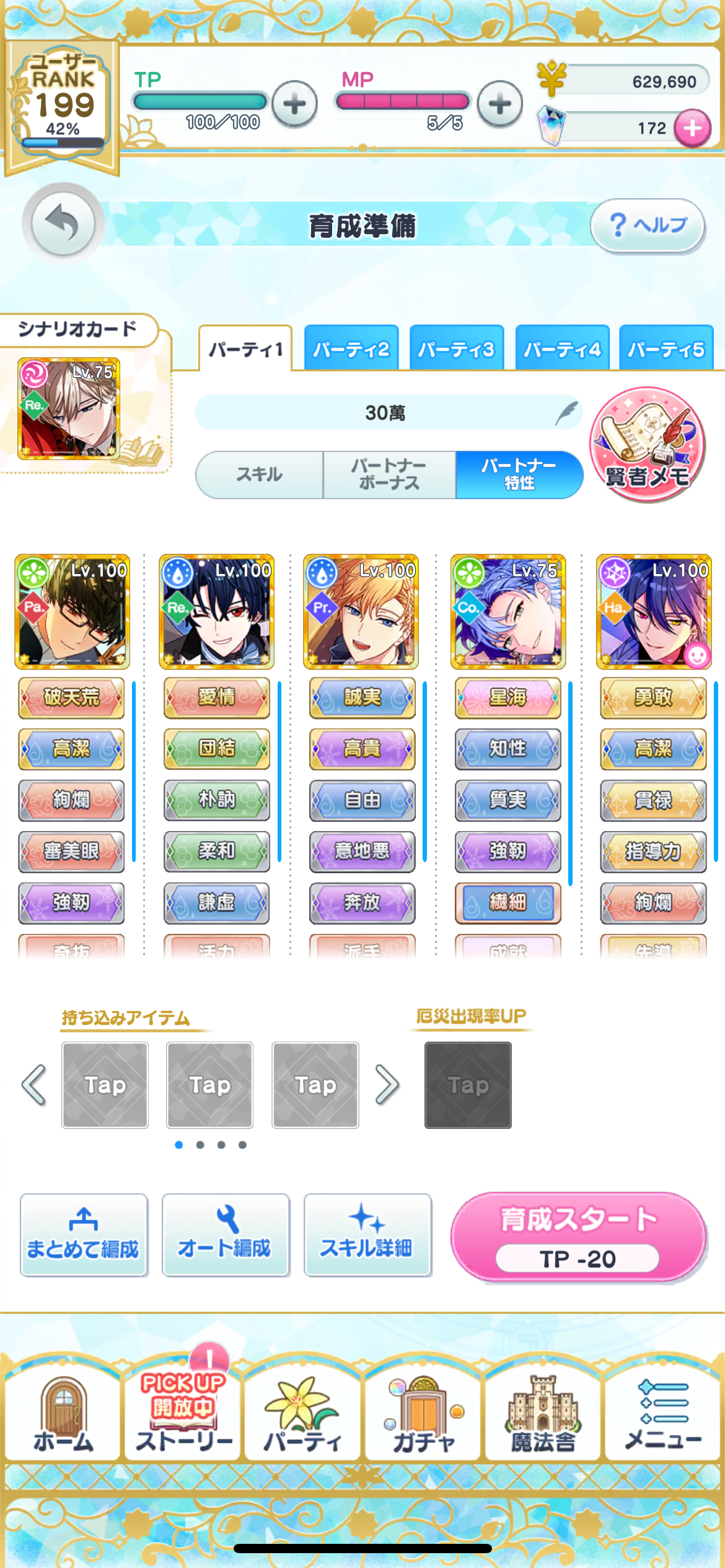Open まとめて編成 bulk formation
725x1568 pixels.
pos(84,1235)
